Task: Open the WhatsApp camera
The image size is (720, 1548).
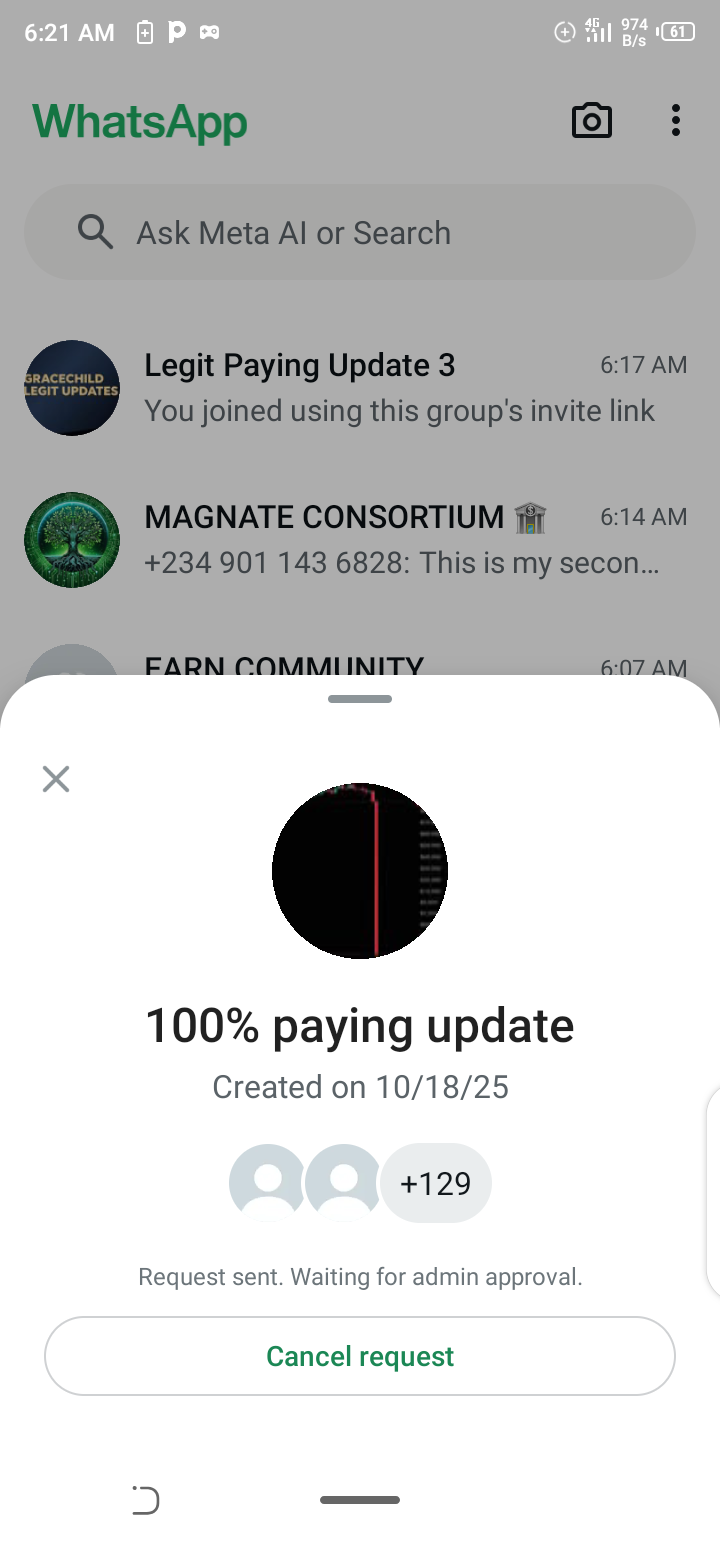Action: point(591,121)
